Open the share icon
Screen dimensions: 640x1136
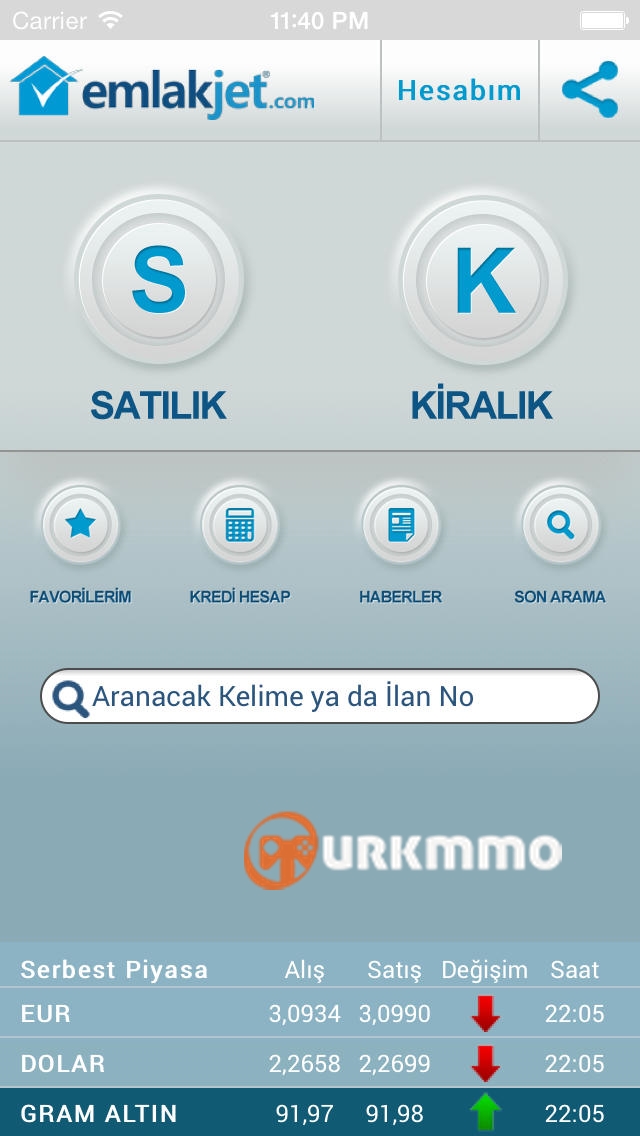589,90
